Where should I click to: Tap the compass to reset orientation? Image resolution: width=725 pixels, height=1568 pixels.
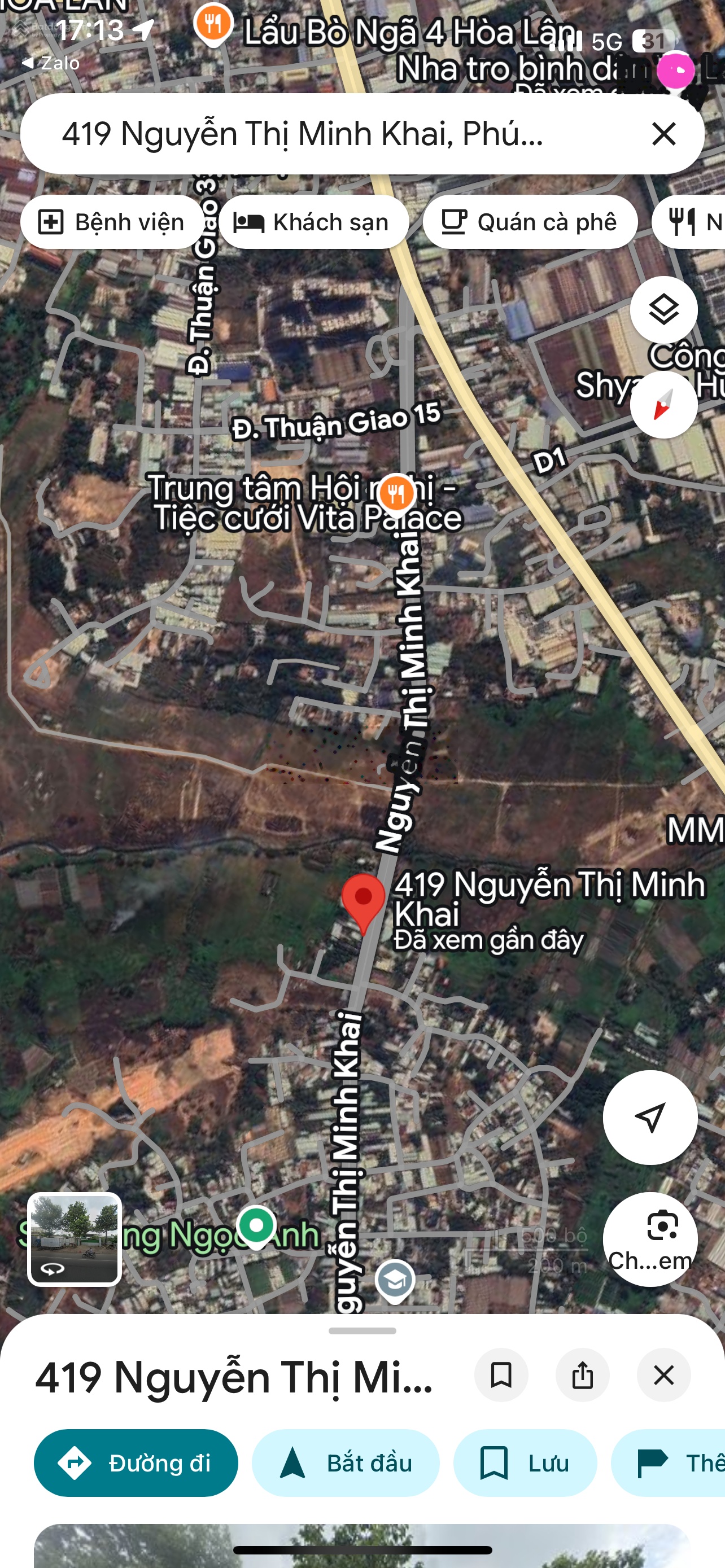pos(663,405)
